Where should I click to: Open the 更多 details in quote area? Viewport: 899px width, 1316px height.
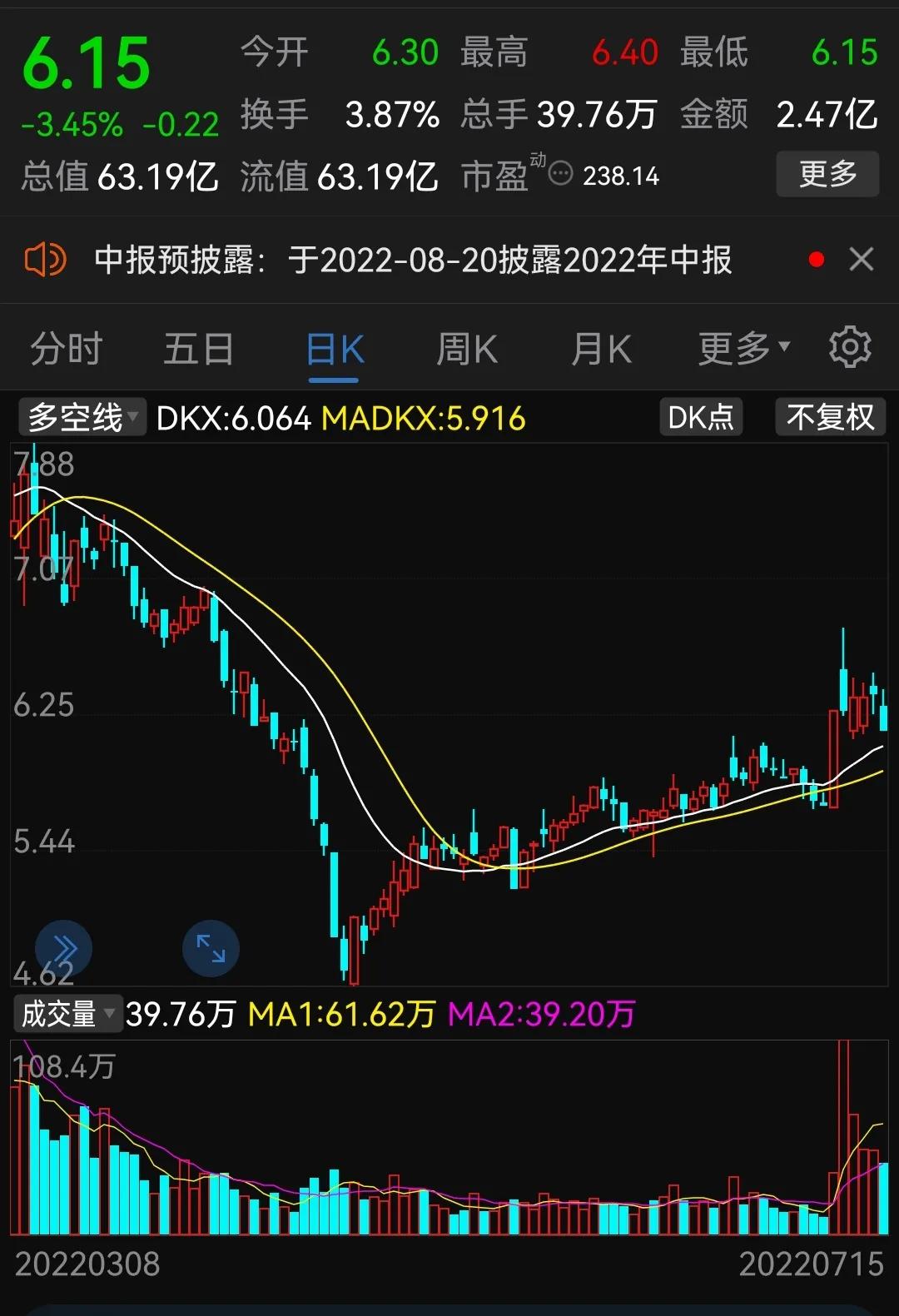coord(827,174)
